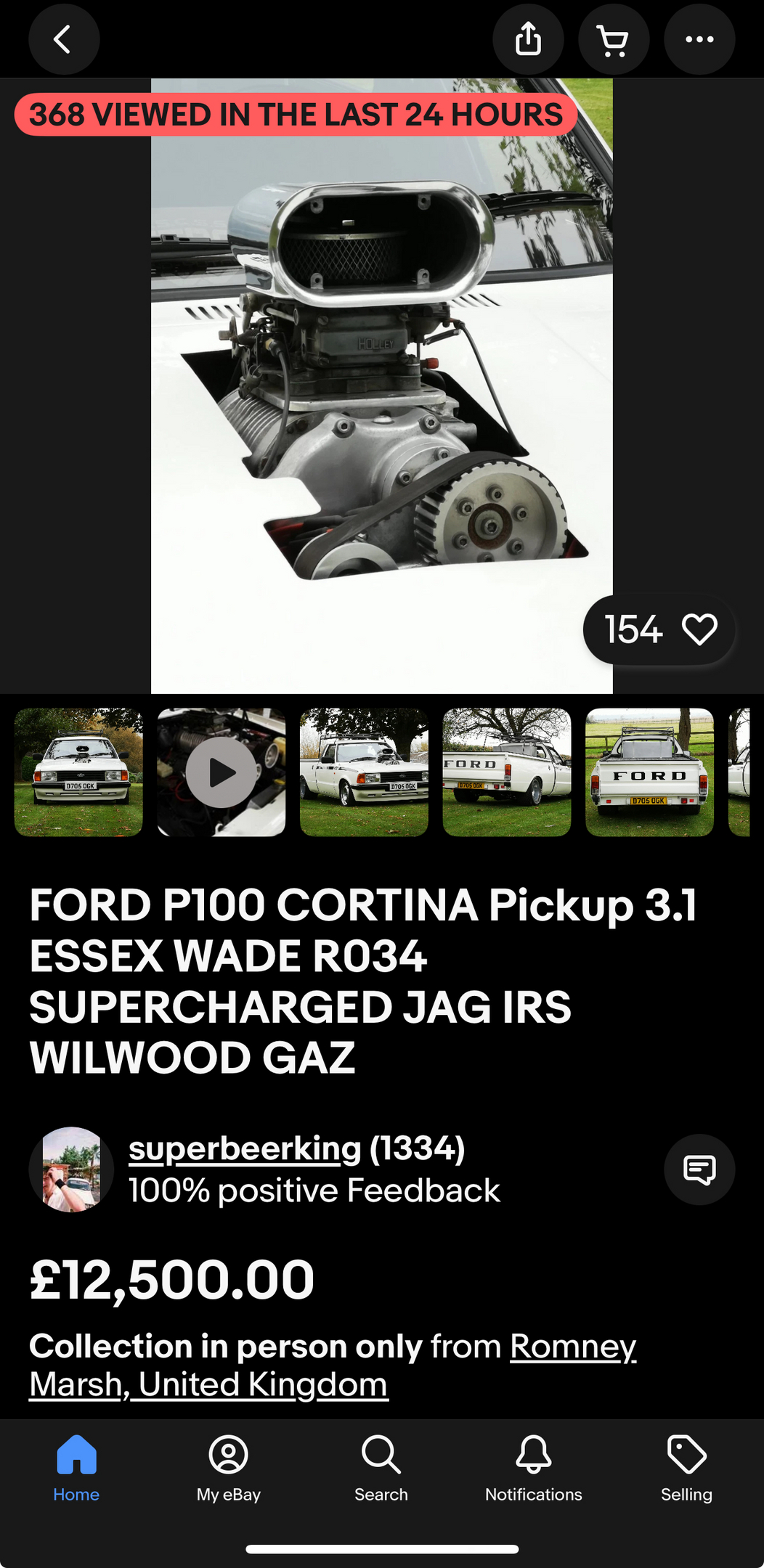Go back to the previous page

[64, 39]
